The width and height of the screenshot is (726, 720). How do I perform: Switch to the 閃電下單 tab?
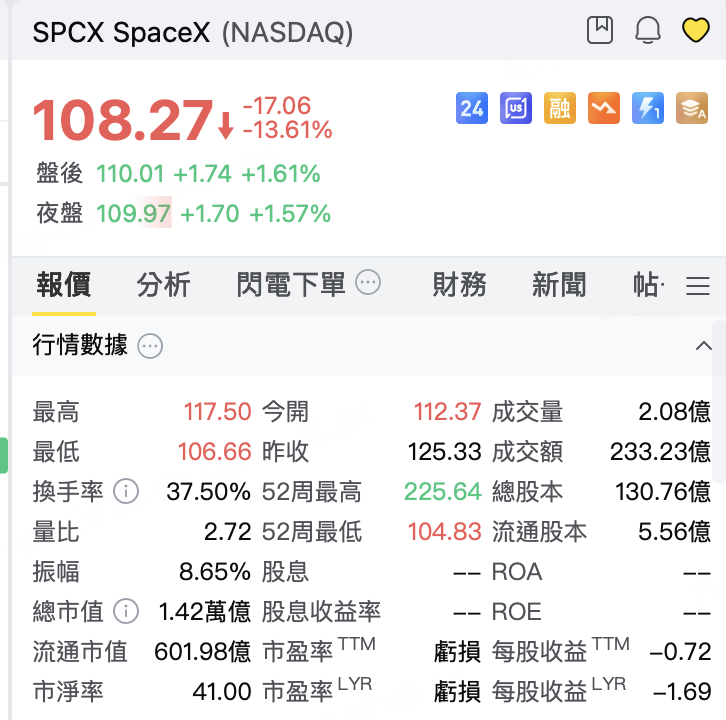pos(291,284)
